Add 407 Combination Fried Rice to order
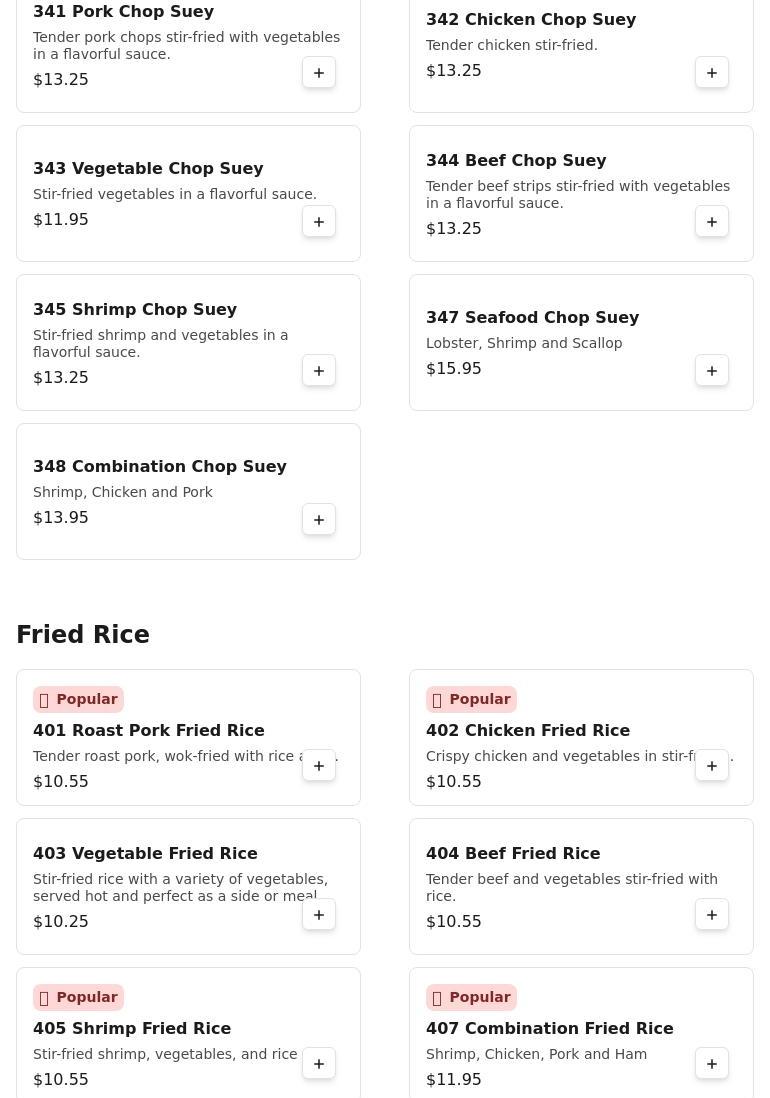Image resolution: width=770 pixels, height=1098 pixels. point(712,1064)
